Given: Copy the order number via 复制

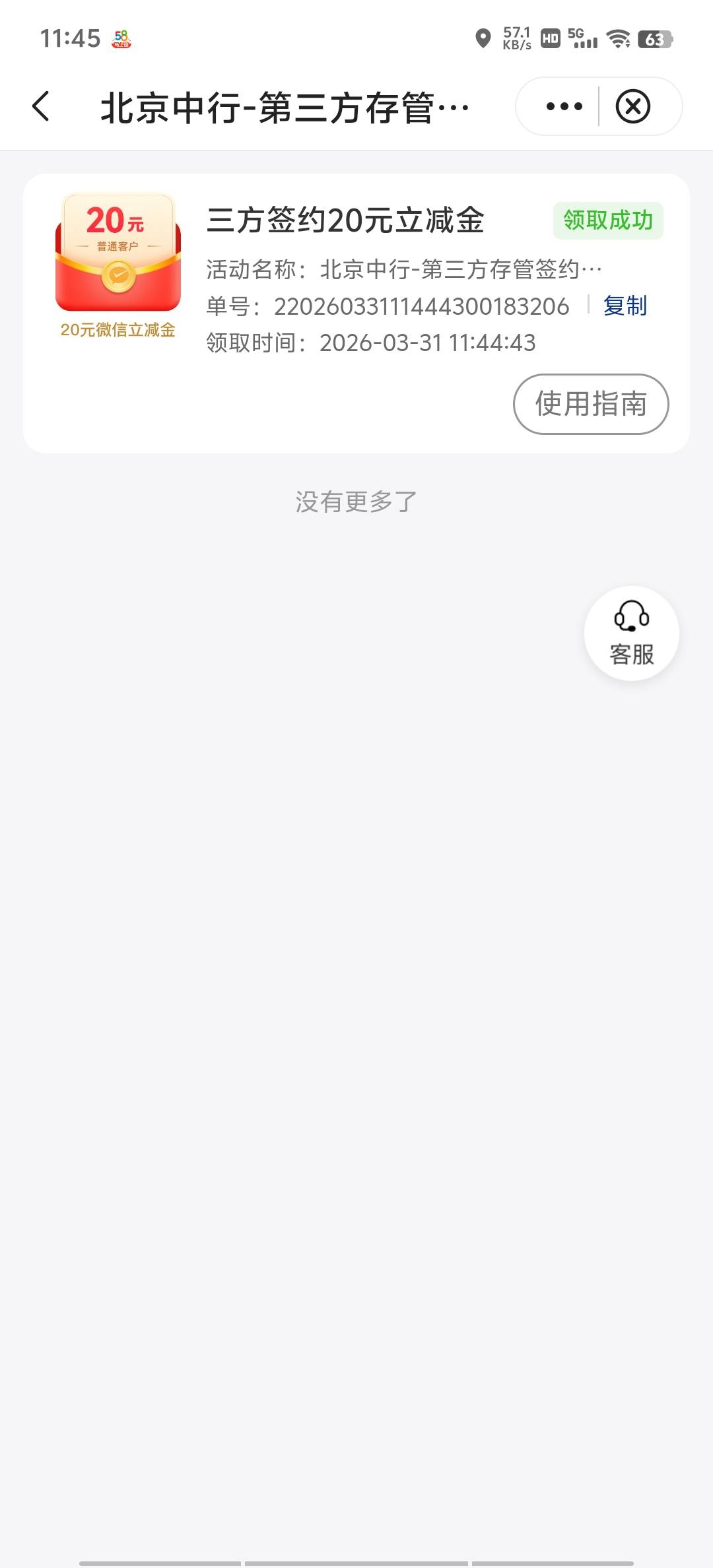Looking at the screenshot, I should 625,306.
